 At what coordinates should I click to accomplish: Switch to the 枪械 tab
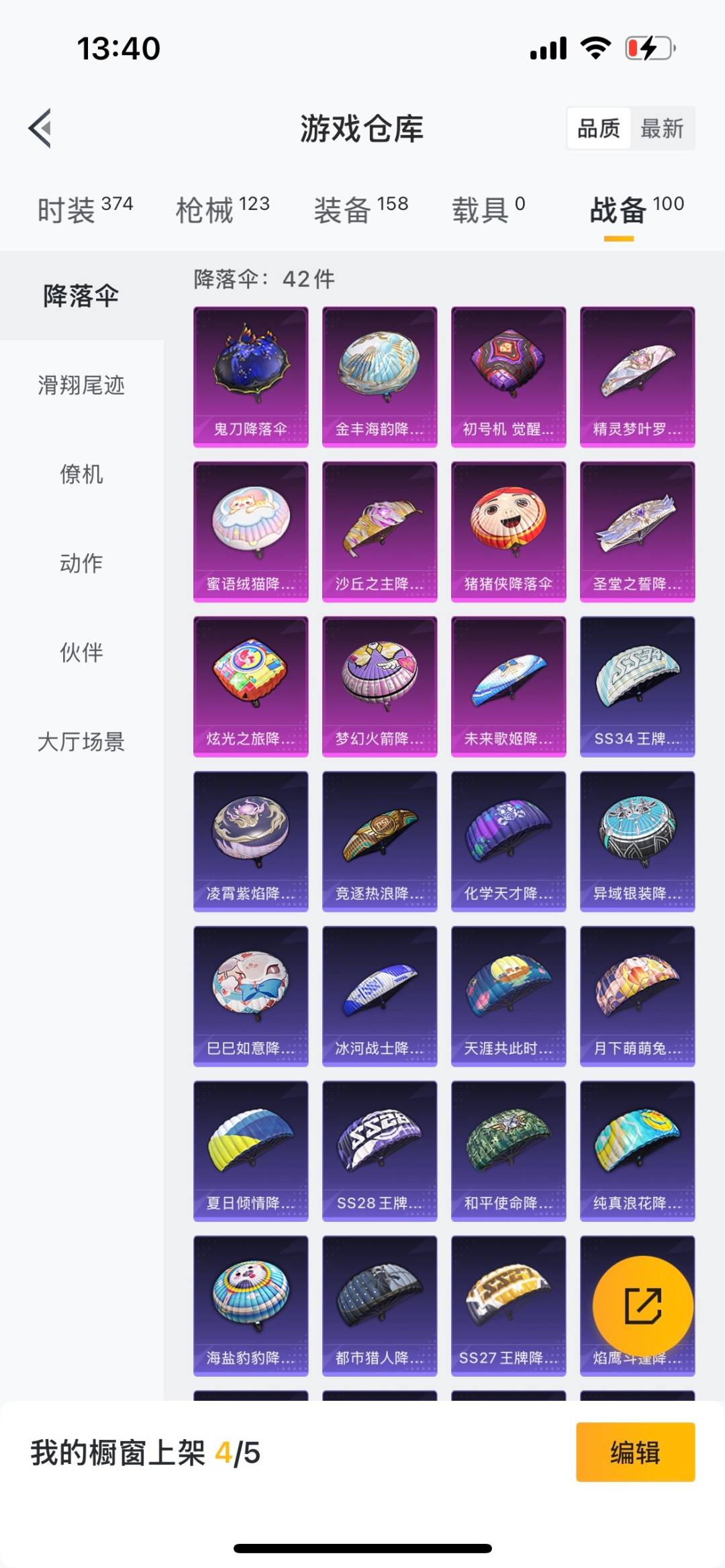click(222, 210)
